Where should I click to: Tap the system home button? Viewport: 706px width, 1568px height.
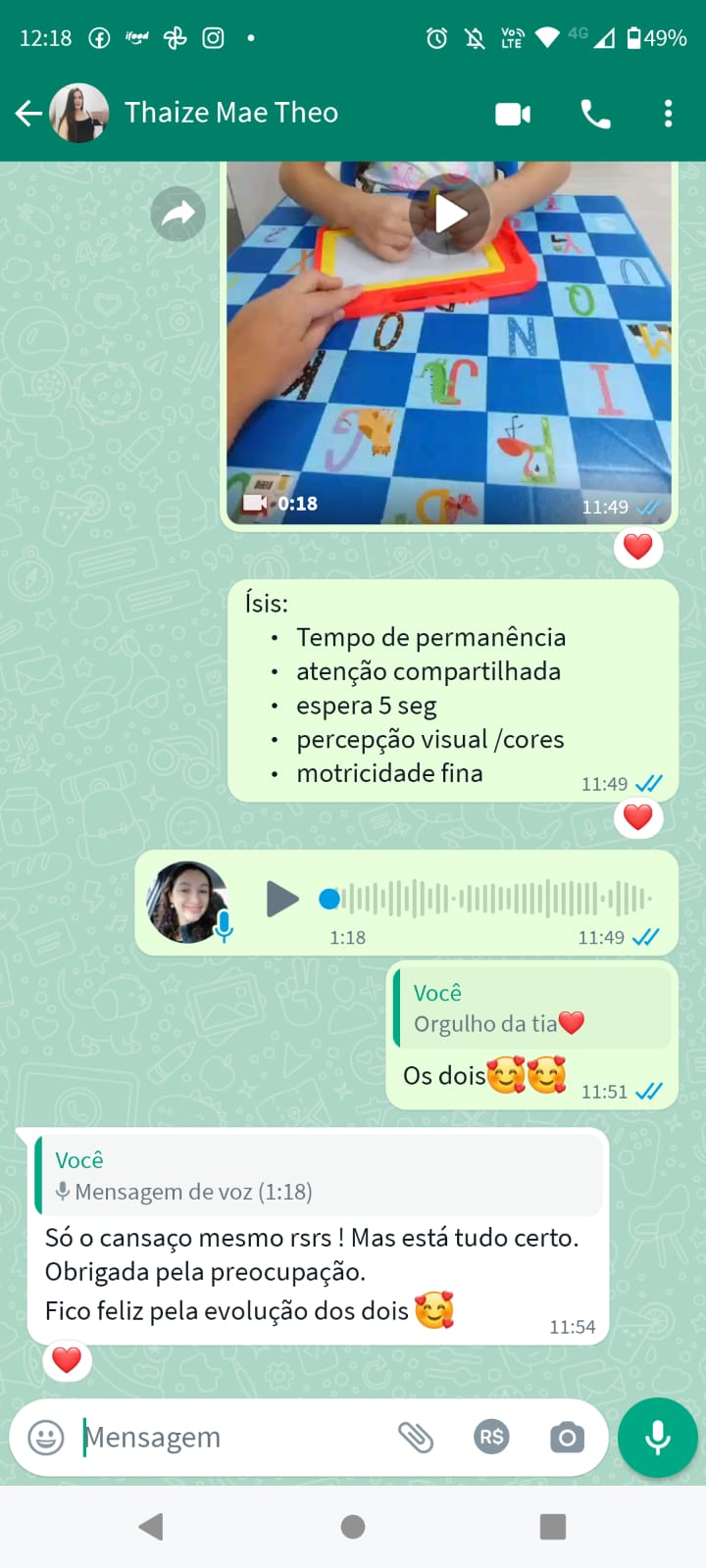click(353, 1527)
